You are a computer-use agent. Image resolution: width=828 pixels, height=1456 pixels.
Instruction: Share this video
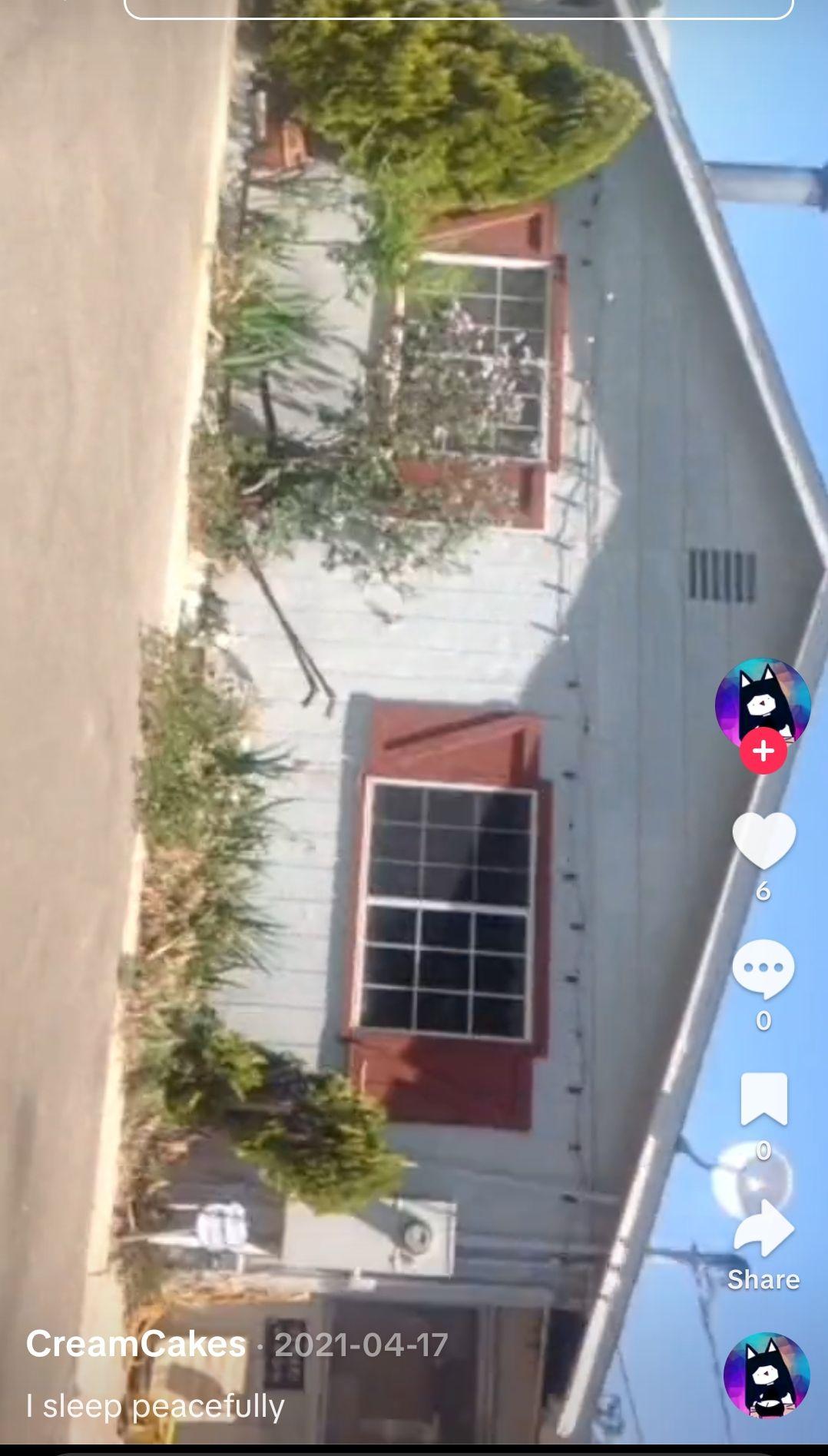(x=763, y=1229)
